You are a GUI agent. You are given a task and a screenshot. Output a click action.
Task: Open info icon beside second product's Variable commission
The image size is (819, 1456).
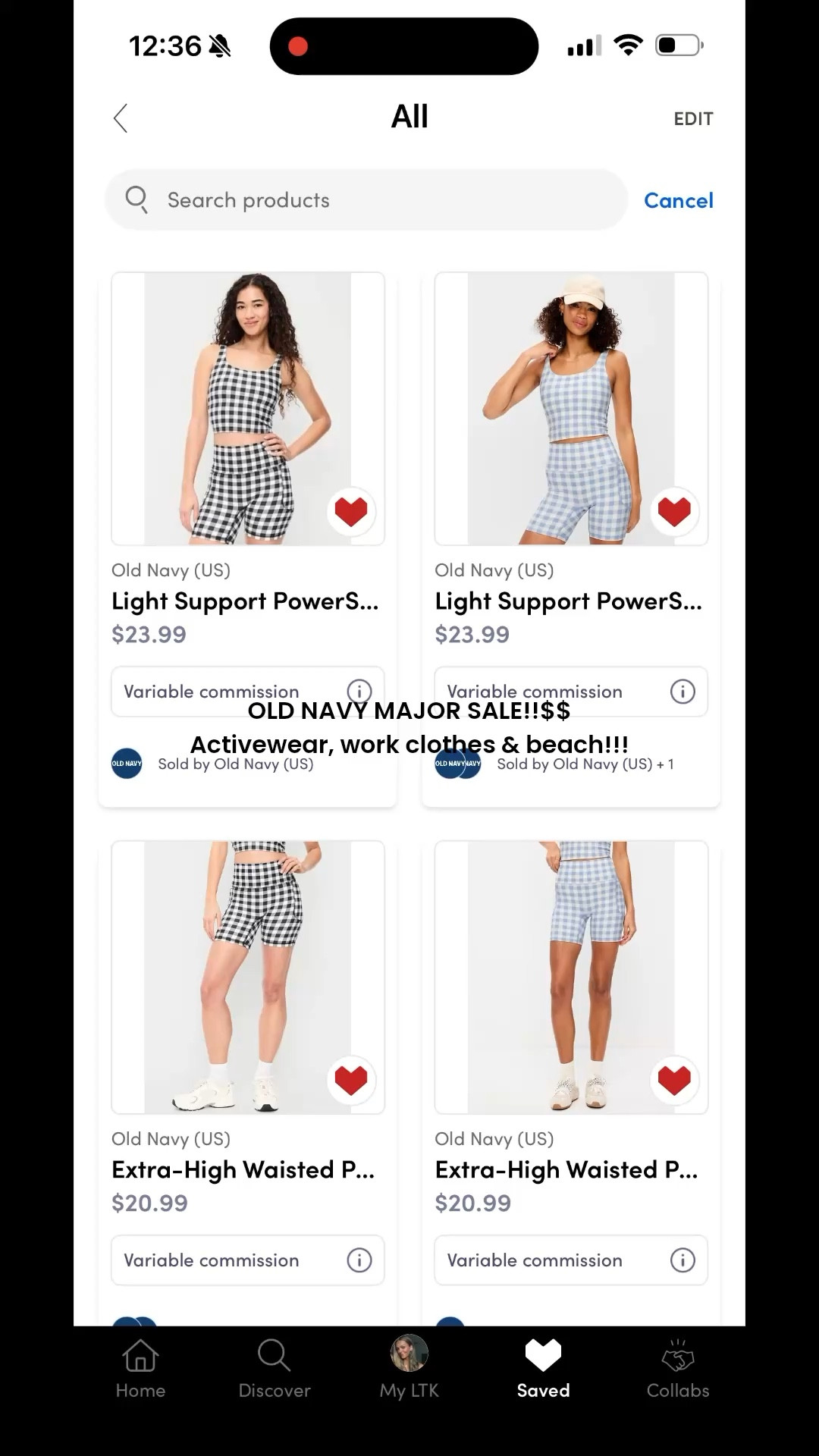(x=682, y=691)
